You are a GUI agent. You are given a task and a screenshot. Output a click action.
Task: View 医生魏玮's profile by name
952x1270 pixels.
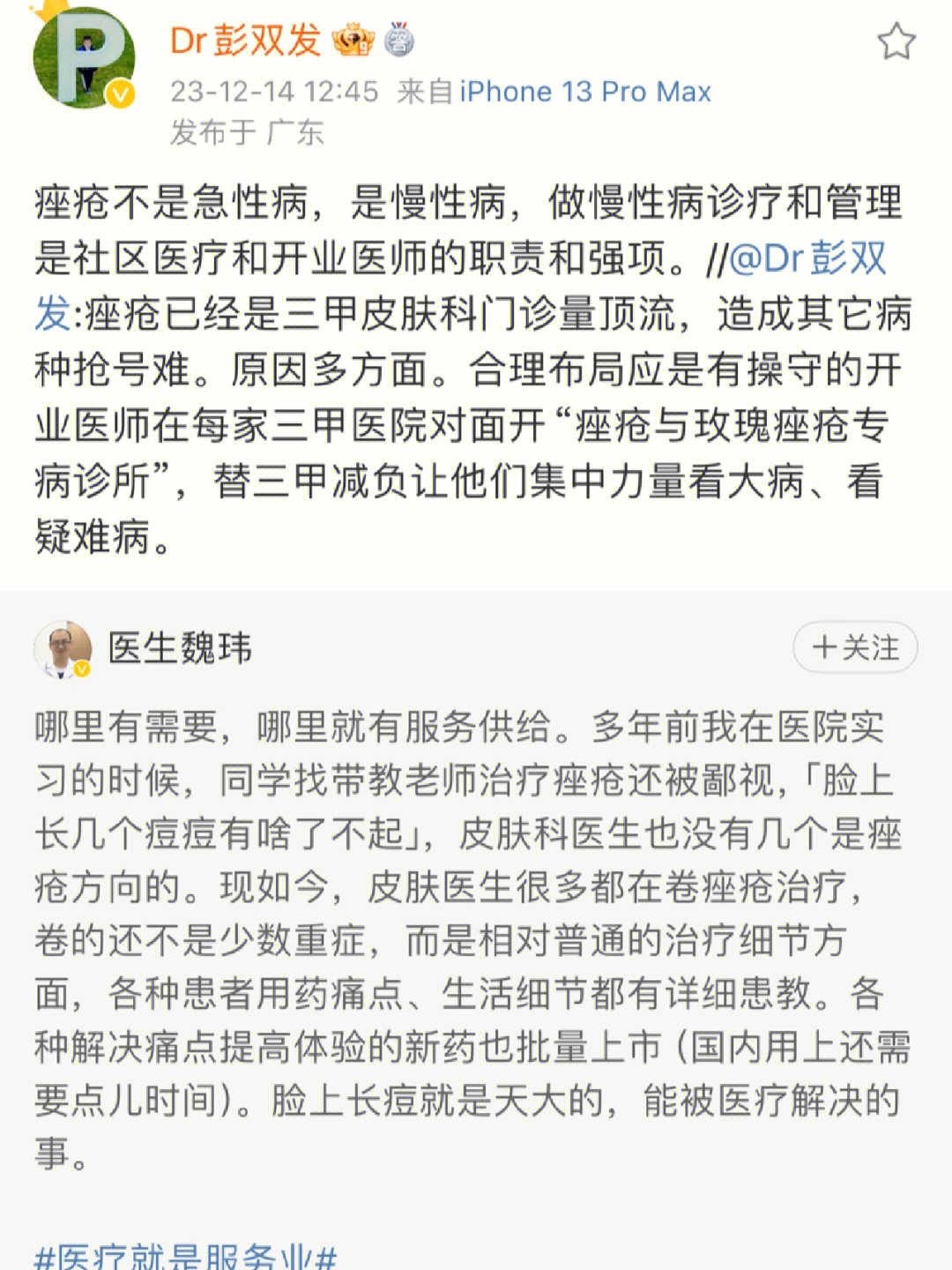coord(180,648)
